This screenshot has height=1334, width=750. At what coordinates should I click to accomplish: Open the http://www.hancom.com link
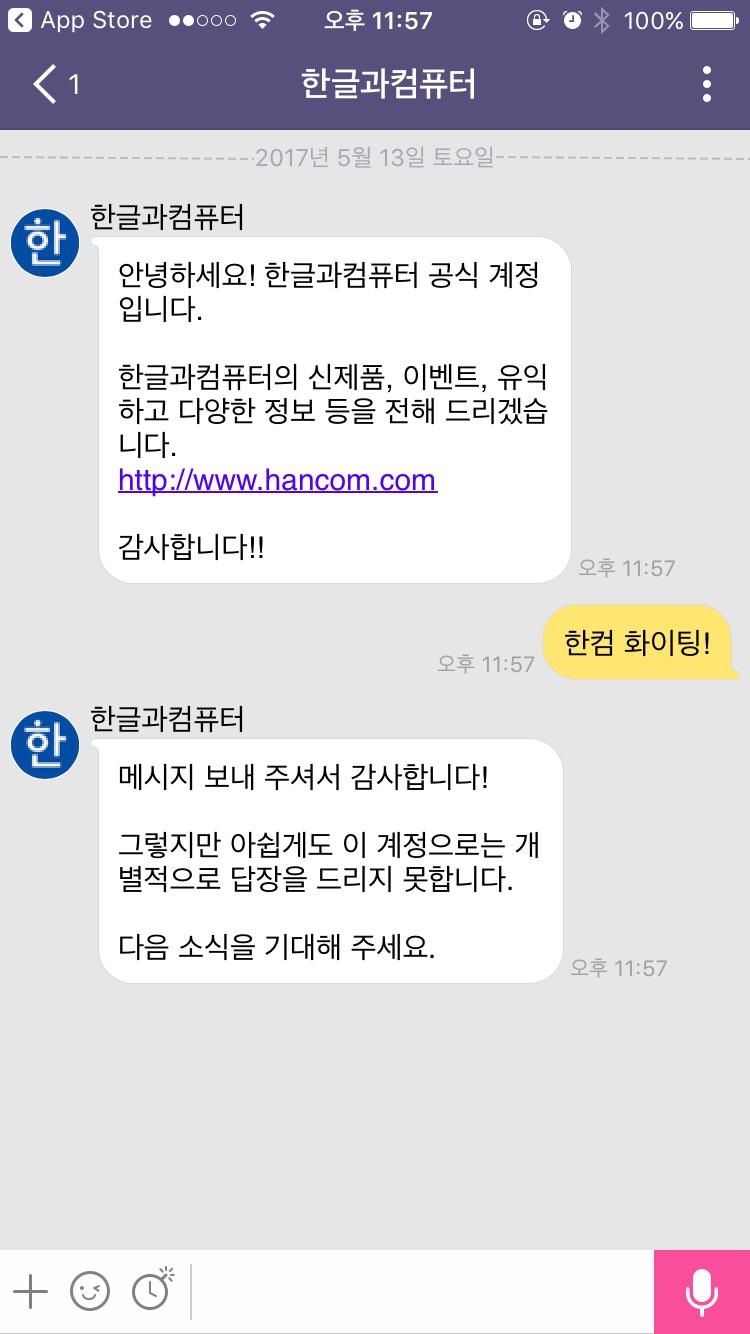(x=277, y=480)
